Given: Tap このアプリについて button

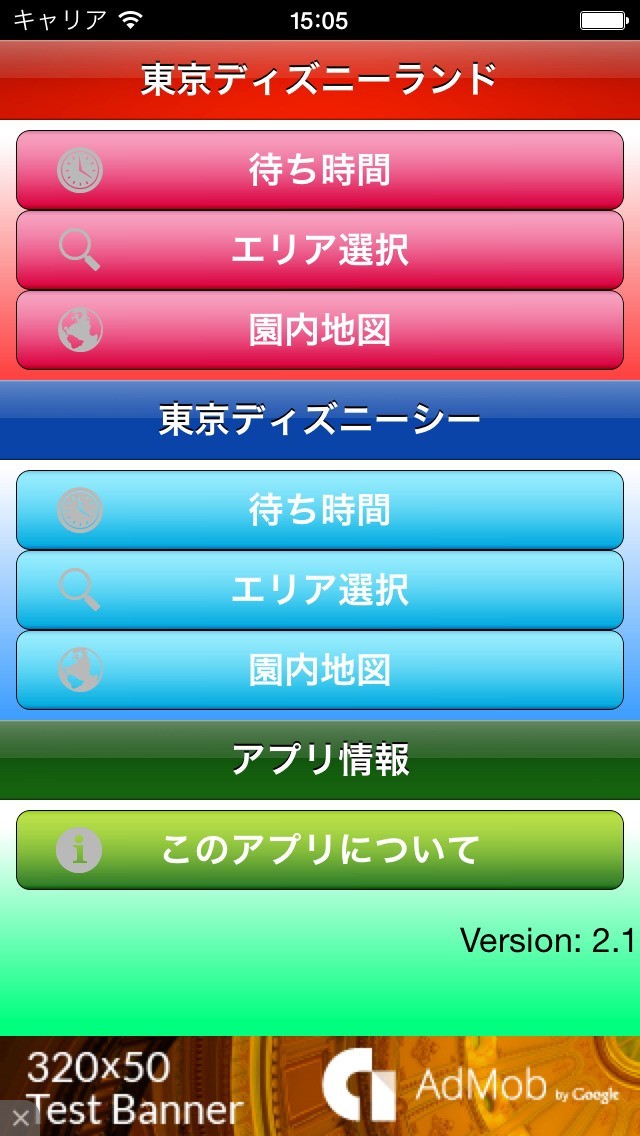Looking at the screenshot, I should 320,850.
